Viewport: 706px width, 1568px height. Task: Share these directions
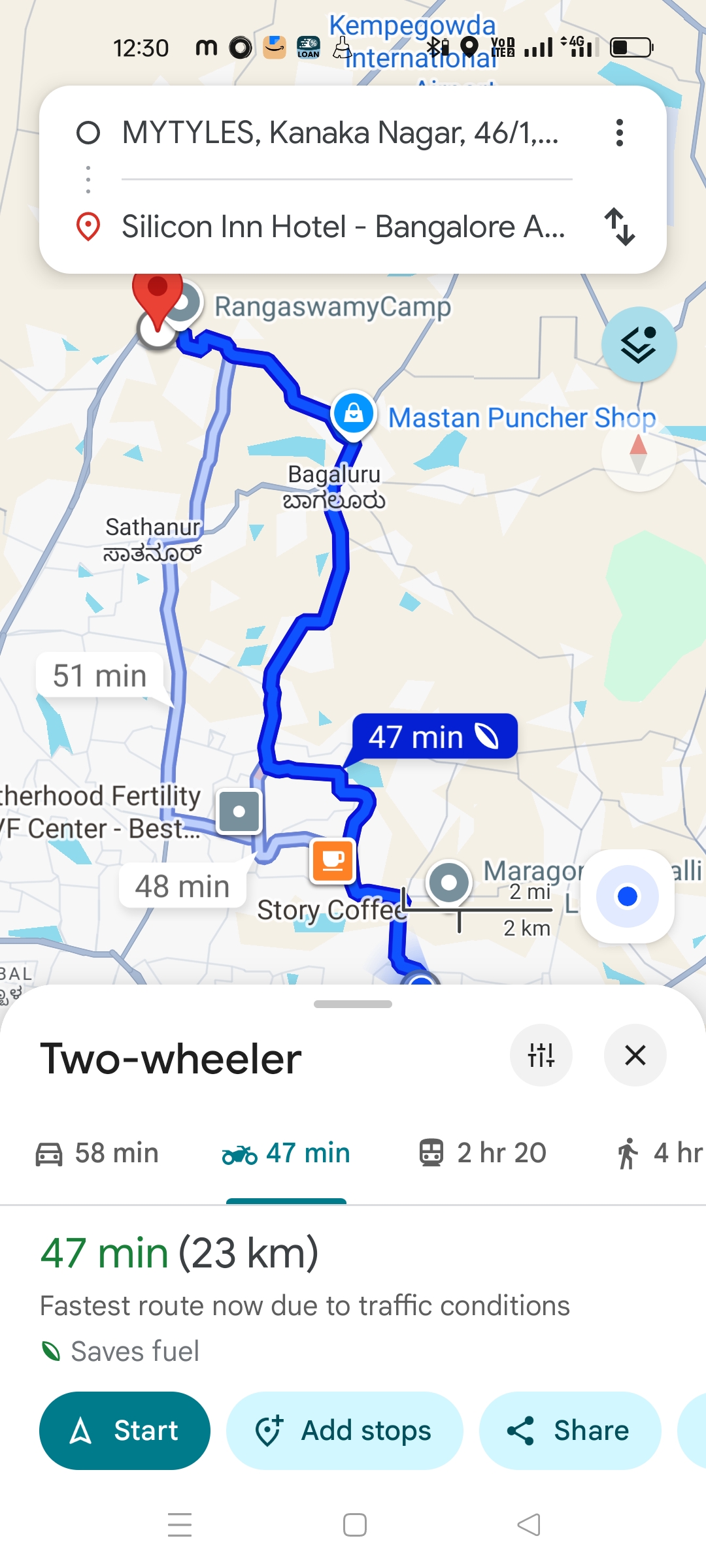pyautogui.click(x=569, y=1430)
